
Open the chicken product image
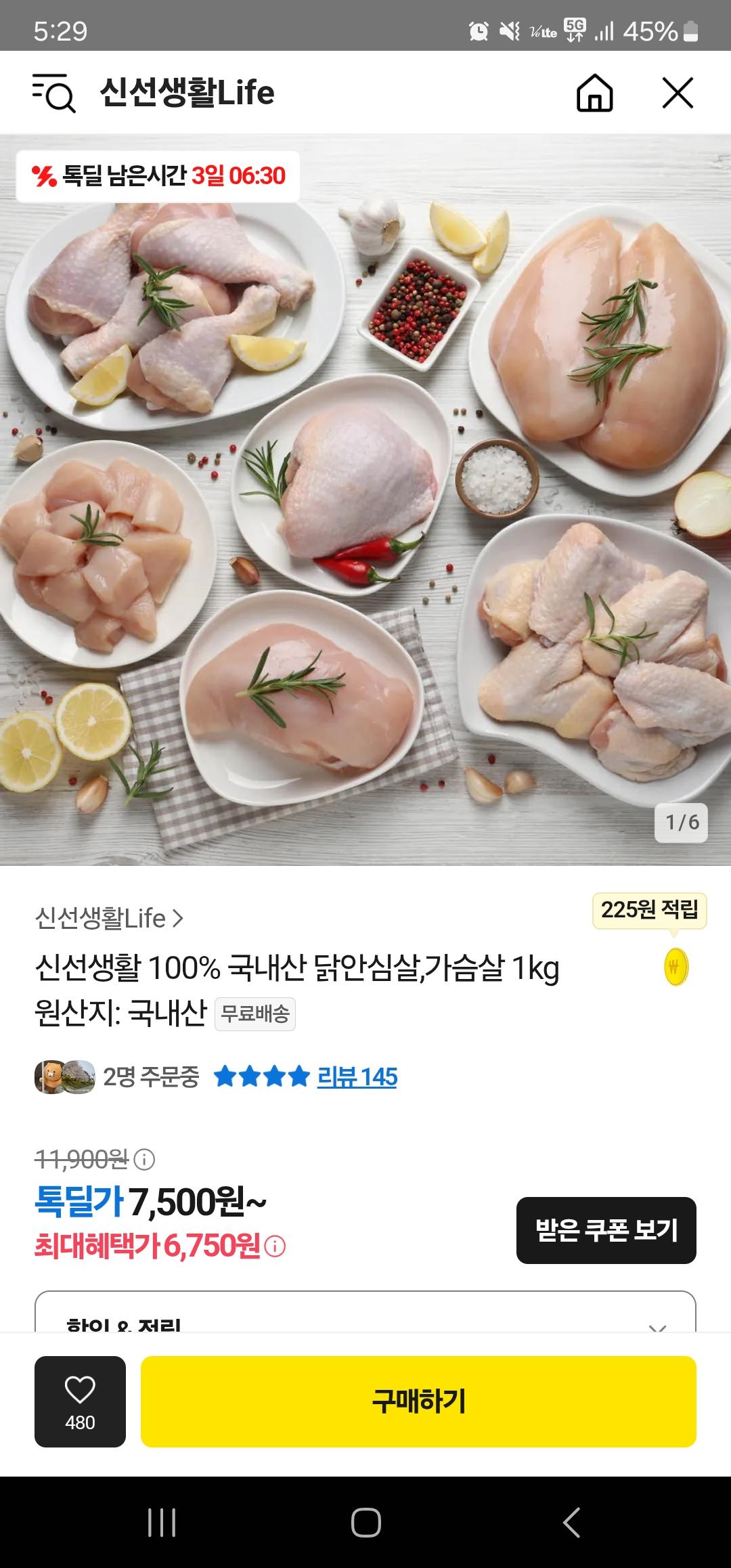(x=365, y=501)
